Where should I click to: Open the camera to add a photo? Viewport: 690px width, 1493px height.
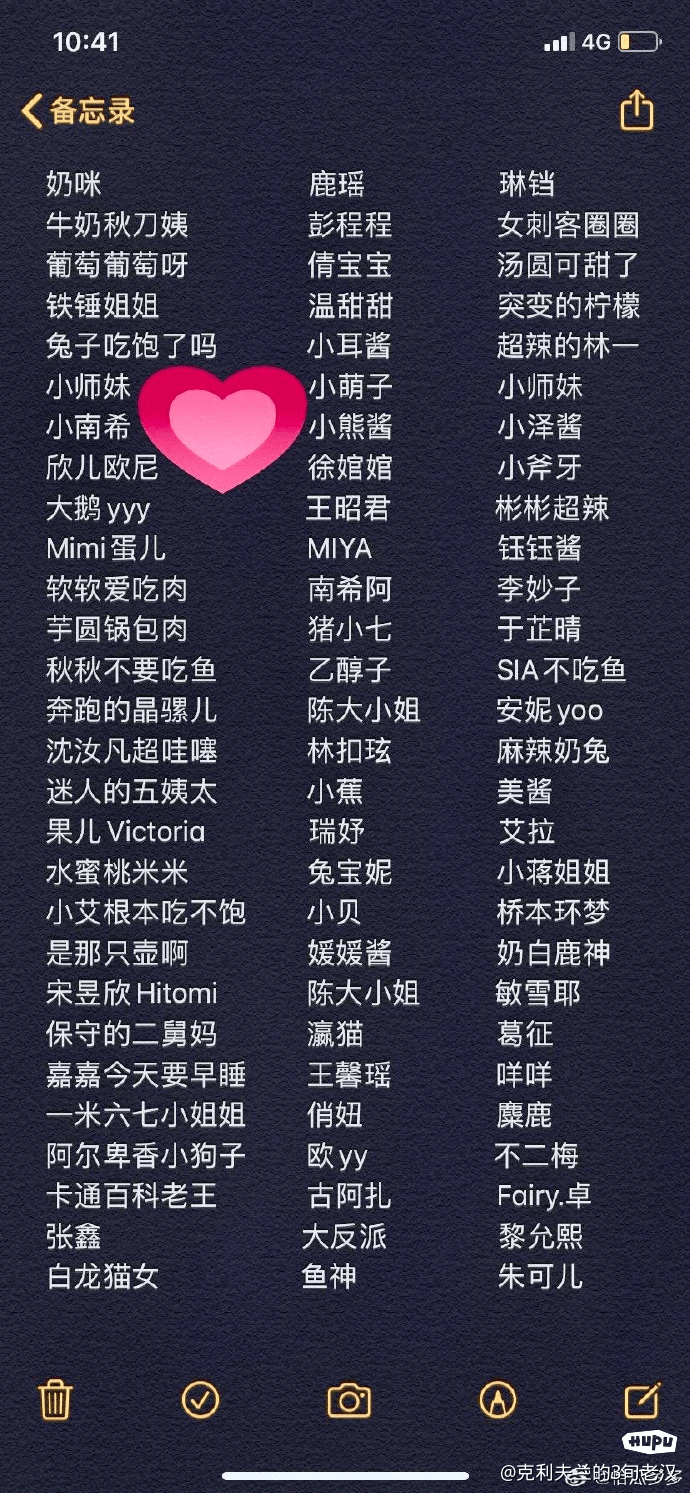click(x=349, y=1400)
